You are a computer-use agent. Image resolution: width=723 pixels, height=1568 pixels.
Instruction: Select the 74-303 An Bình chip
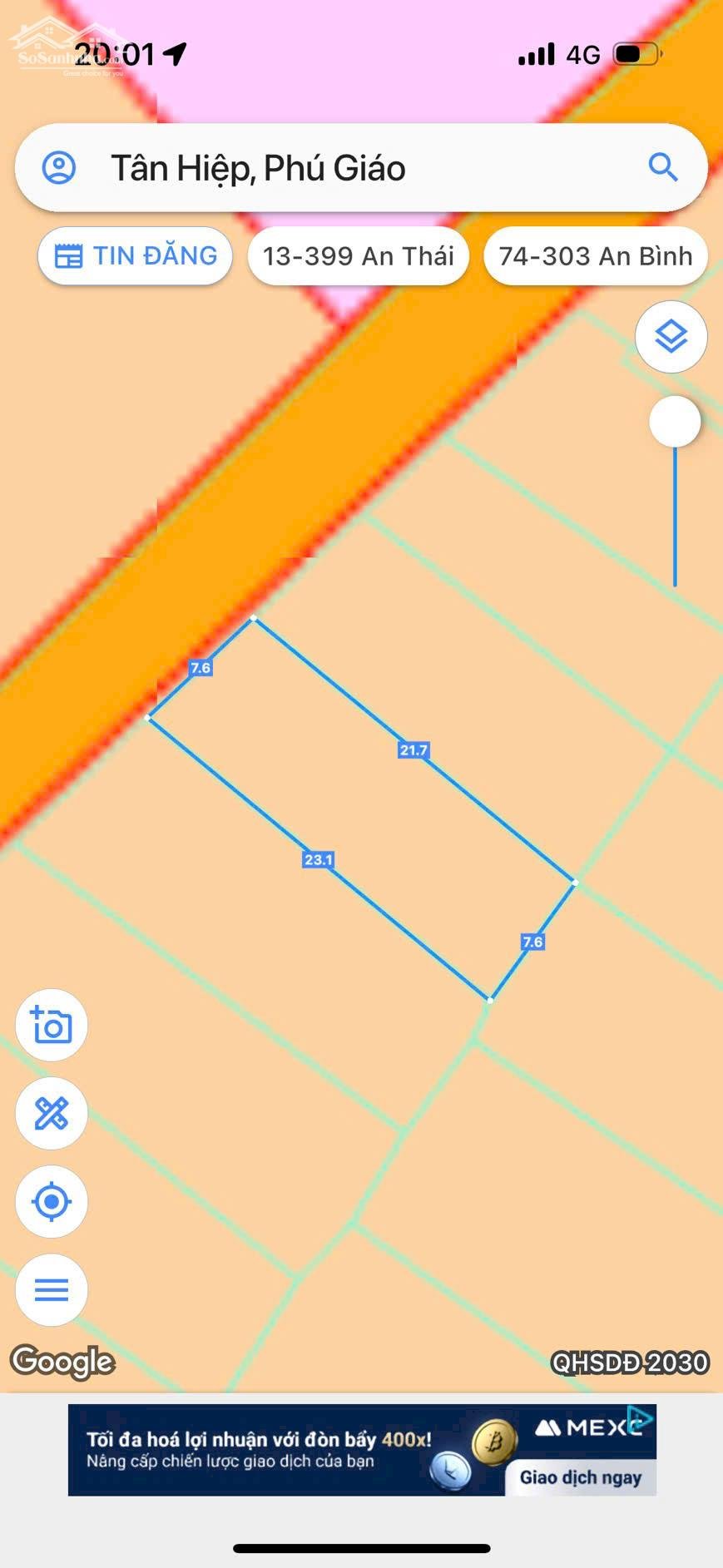tap(595, 256)
